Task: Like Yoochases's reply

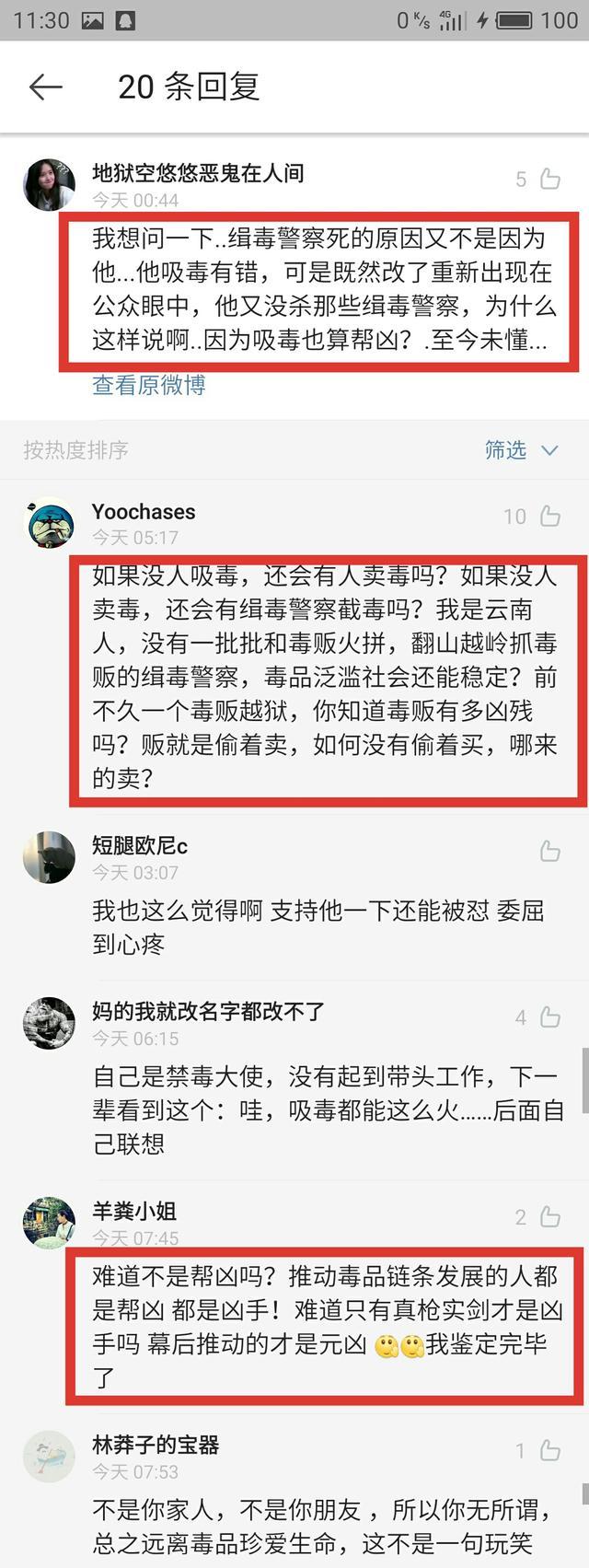Action: [549, 516]
